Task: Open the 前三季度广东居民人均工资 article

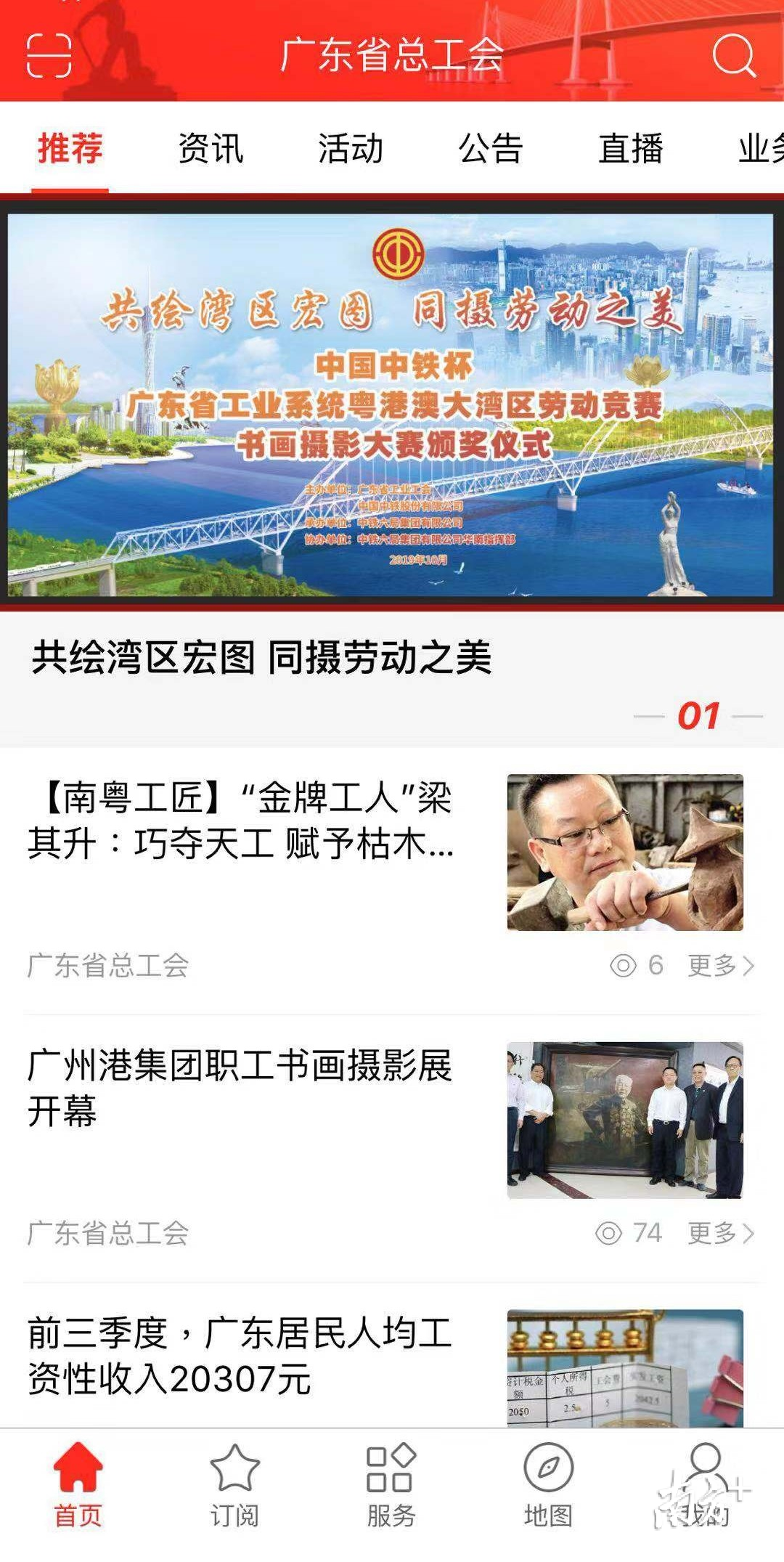Action: tap(241, 1355)
